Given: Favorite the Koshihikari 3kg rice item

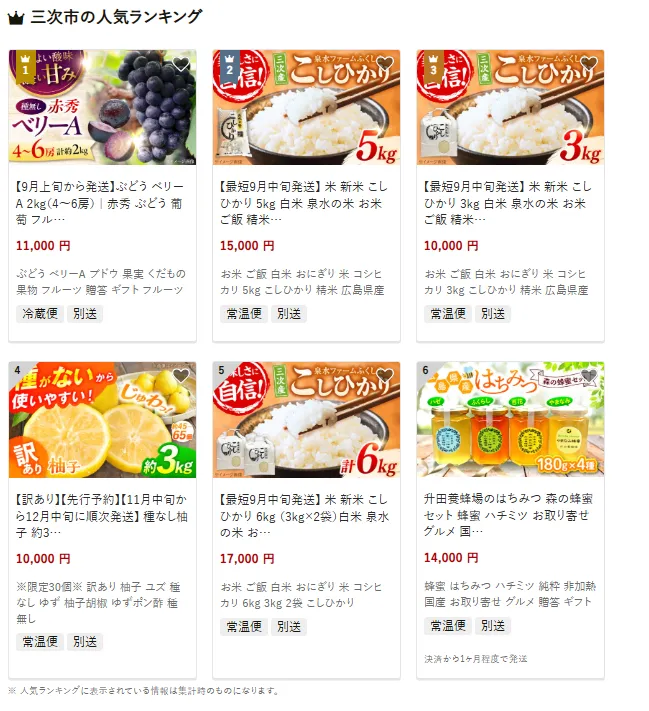Looking at the screenshot, I should point(589,65).
